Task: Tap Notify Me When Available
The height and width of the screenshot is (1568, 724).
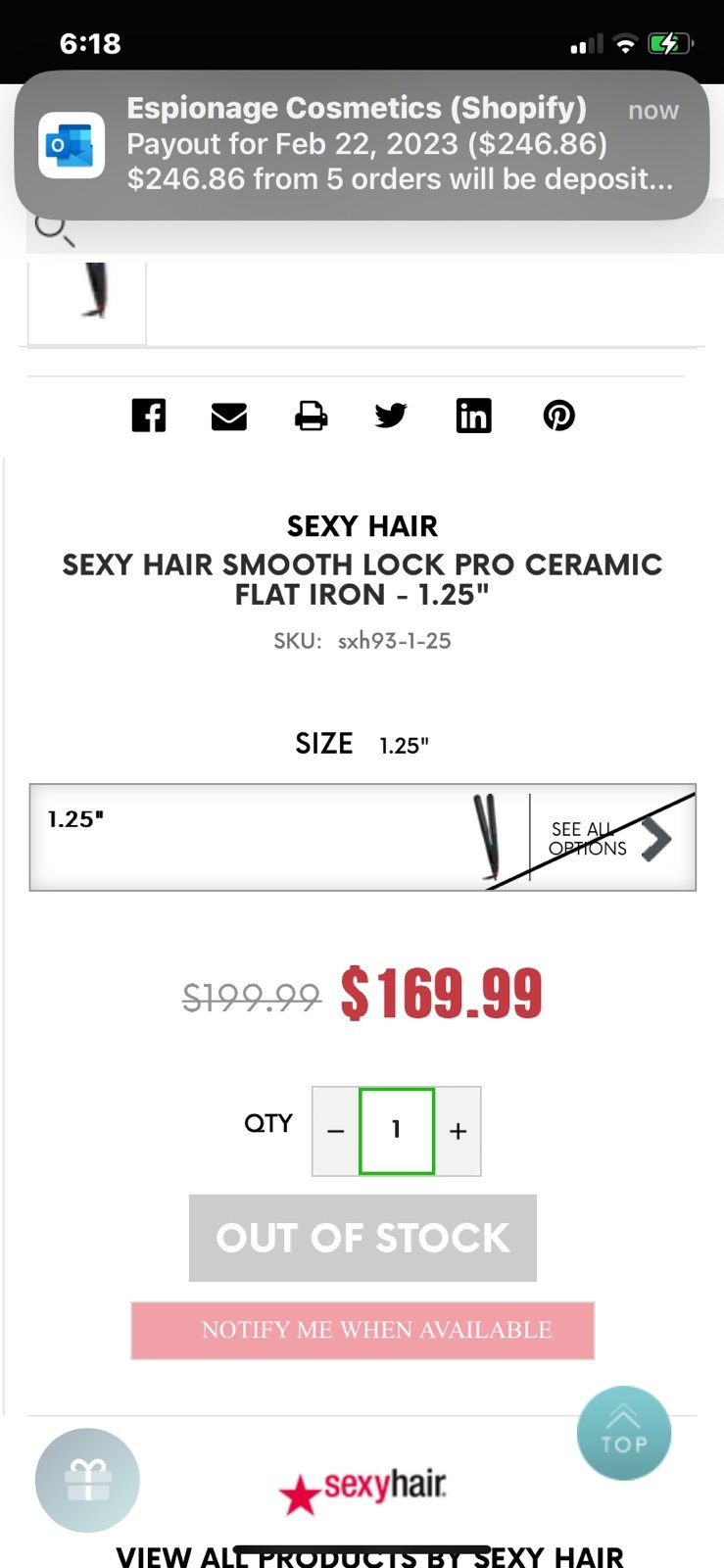Action: pos(362,1331)
